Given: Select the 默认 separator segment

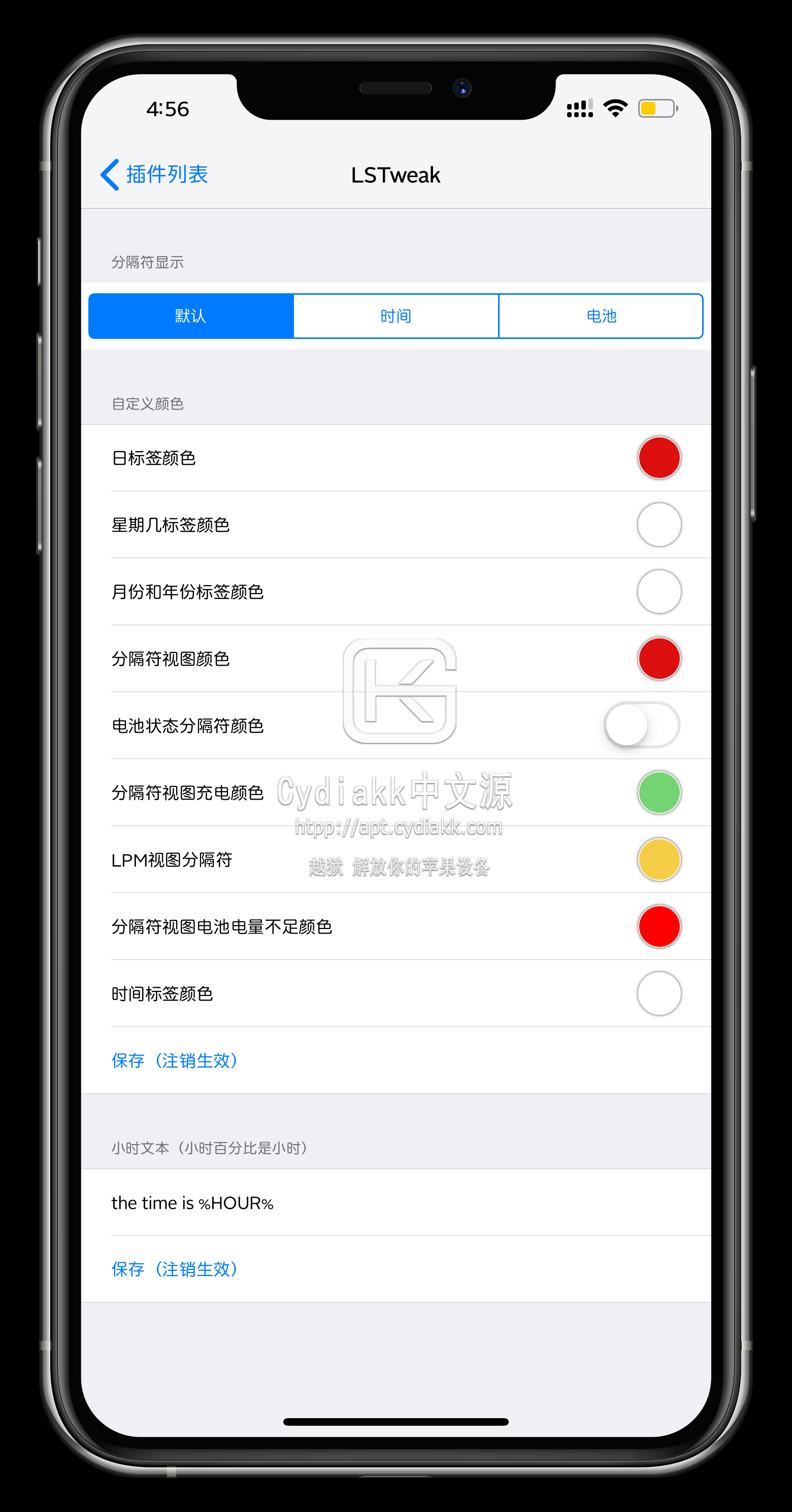Looking at the screenshot, I should [x=191, y=316].
